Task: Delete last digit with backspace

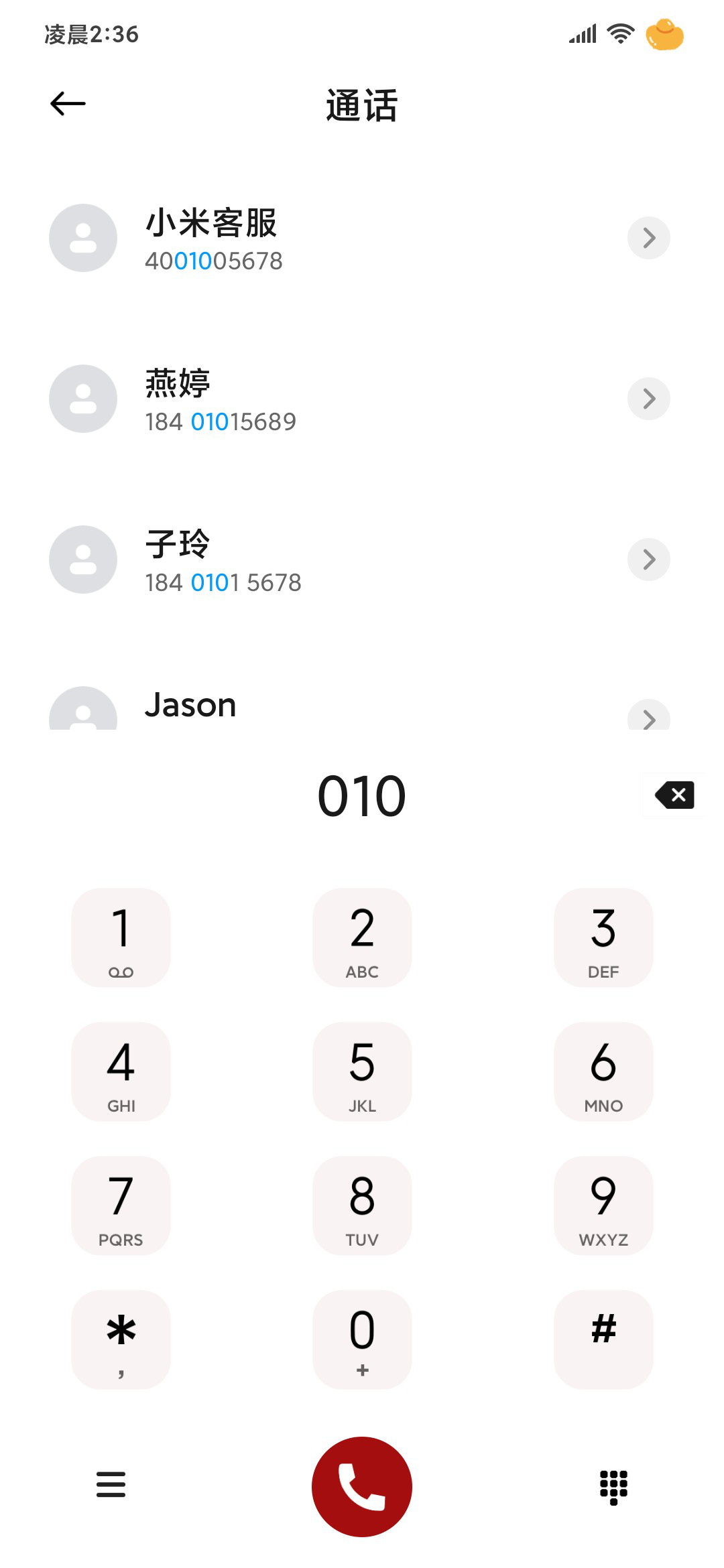Action: point(674,795)
